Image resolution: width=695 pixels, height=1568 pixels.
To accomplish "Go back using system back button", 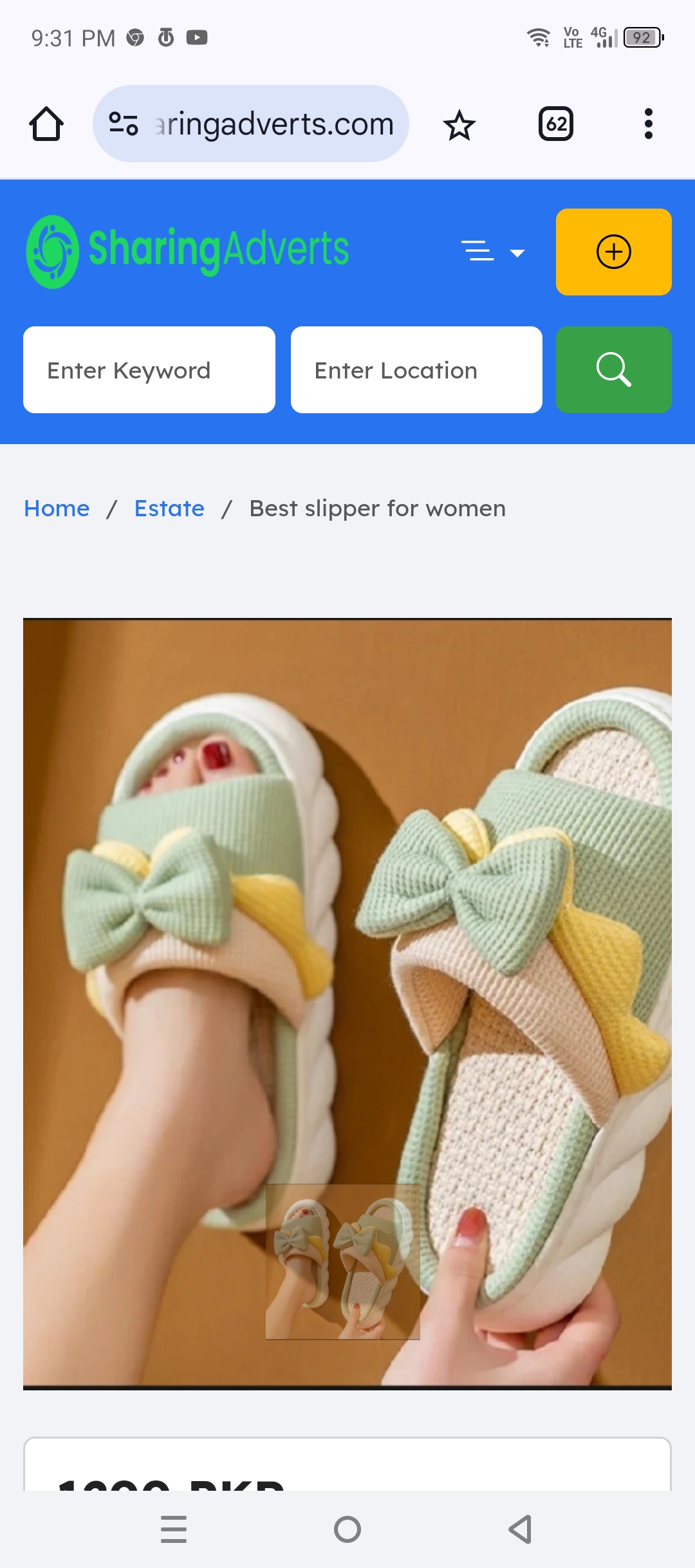I will point(520,1529).
